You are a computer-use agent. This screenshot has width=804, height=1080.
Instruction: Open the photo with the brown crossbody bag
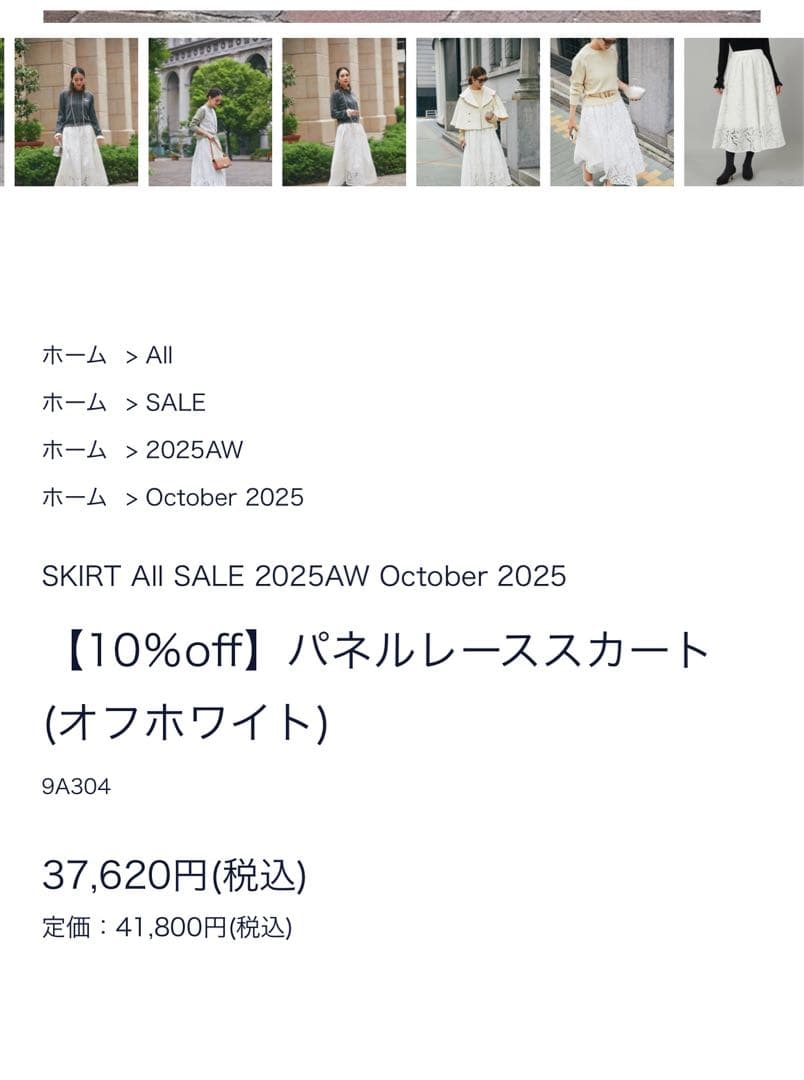click(210, 112)
